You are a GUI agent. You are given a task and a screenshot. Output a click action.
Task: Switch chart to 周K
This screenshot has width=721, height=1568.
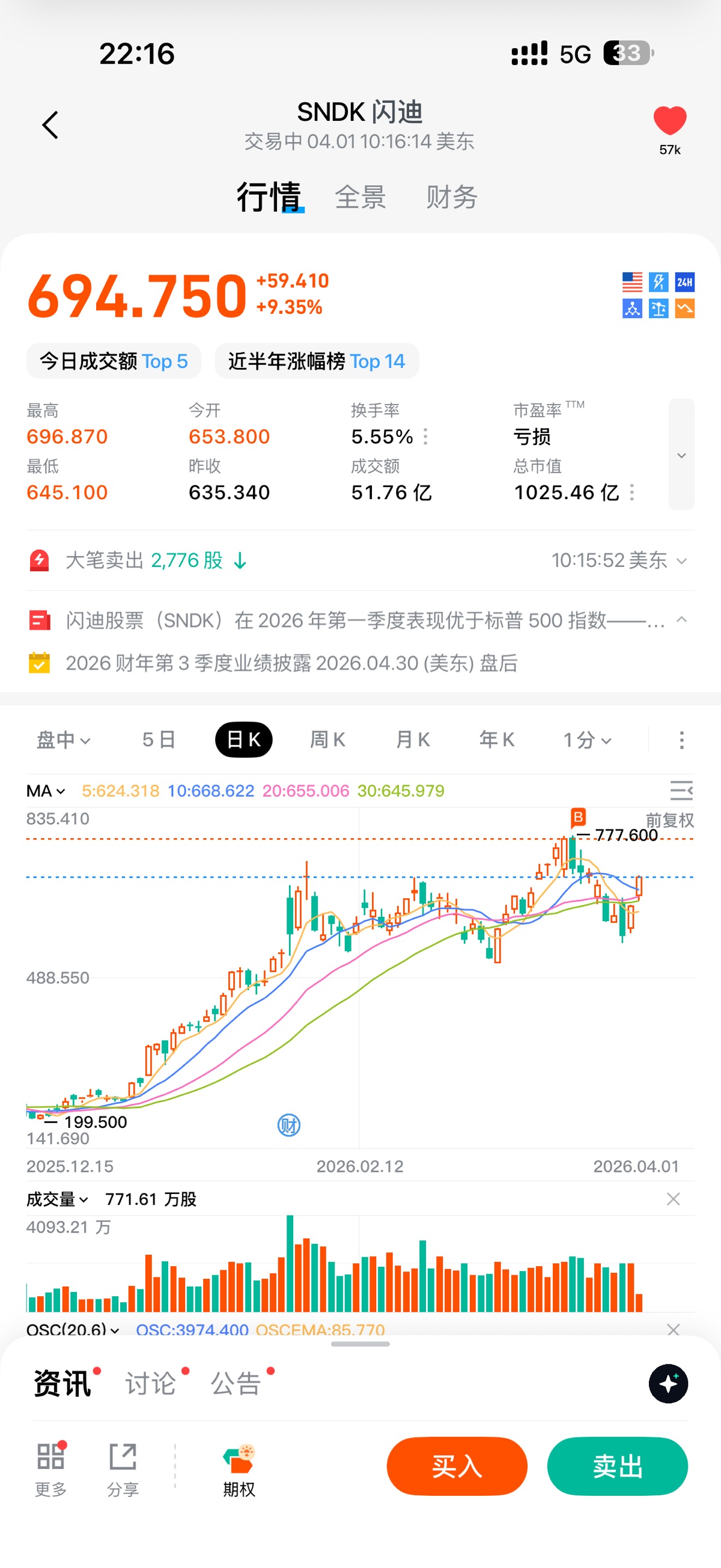(x=327, y=740)
